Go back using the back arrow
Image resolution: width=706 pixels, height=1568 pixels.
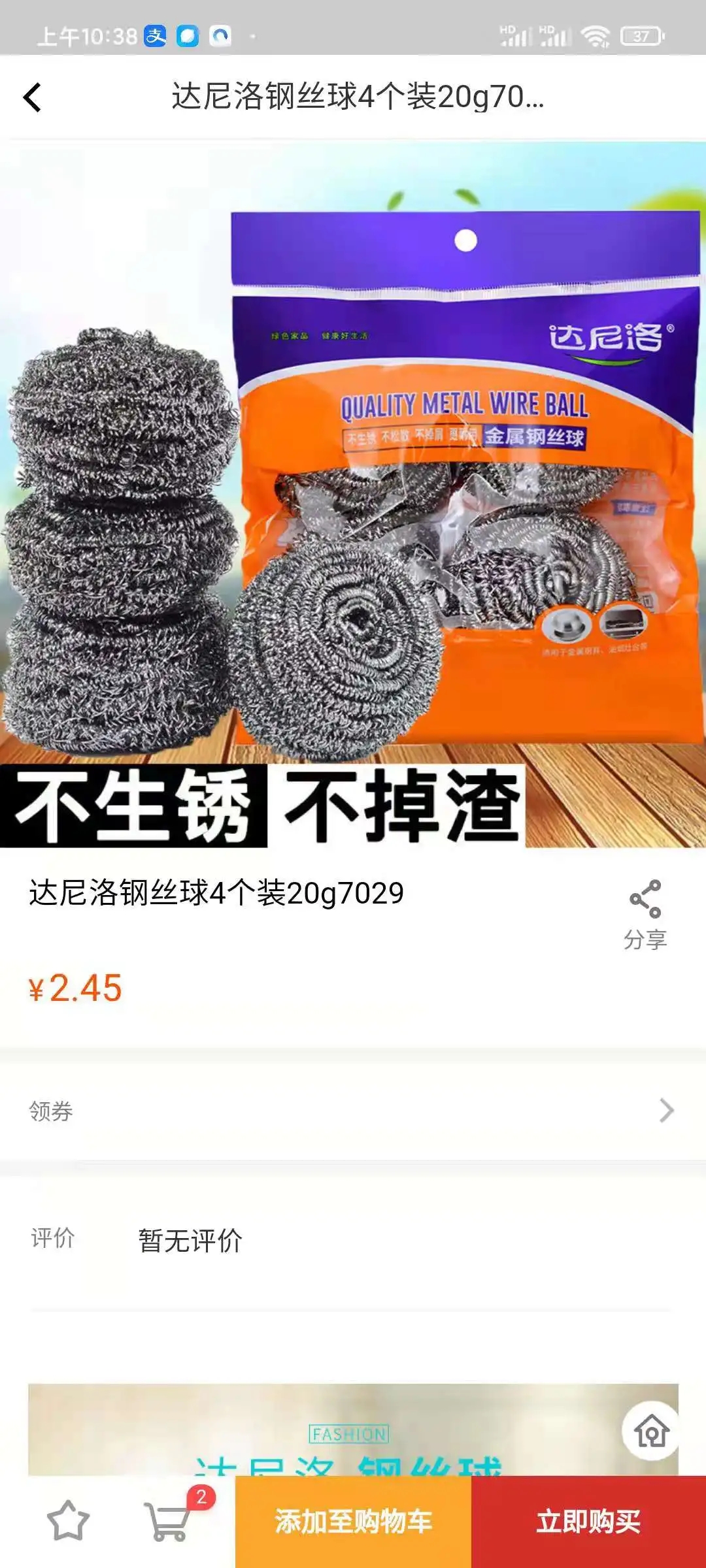point(31,98)
